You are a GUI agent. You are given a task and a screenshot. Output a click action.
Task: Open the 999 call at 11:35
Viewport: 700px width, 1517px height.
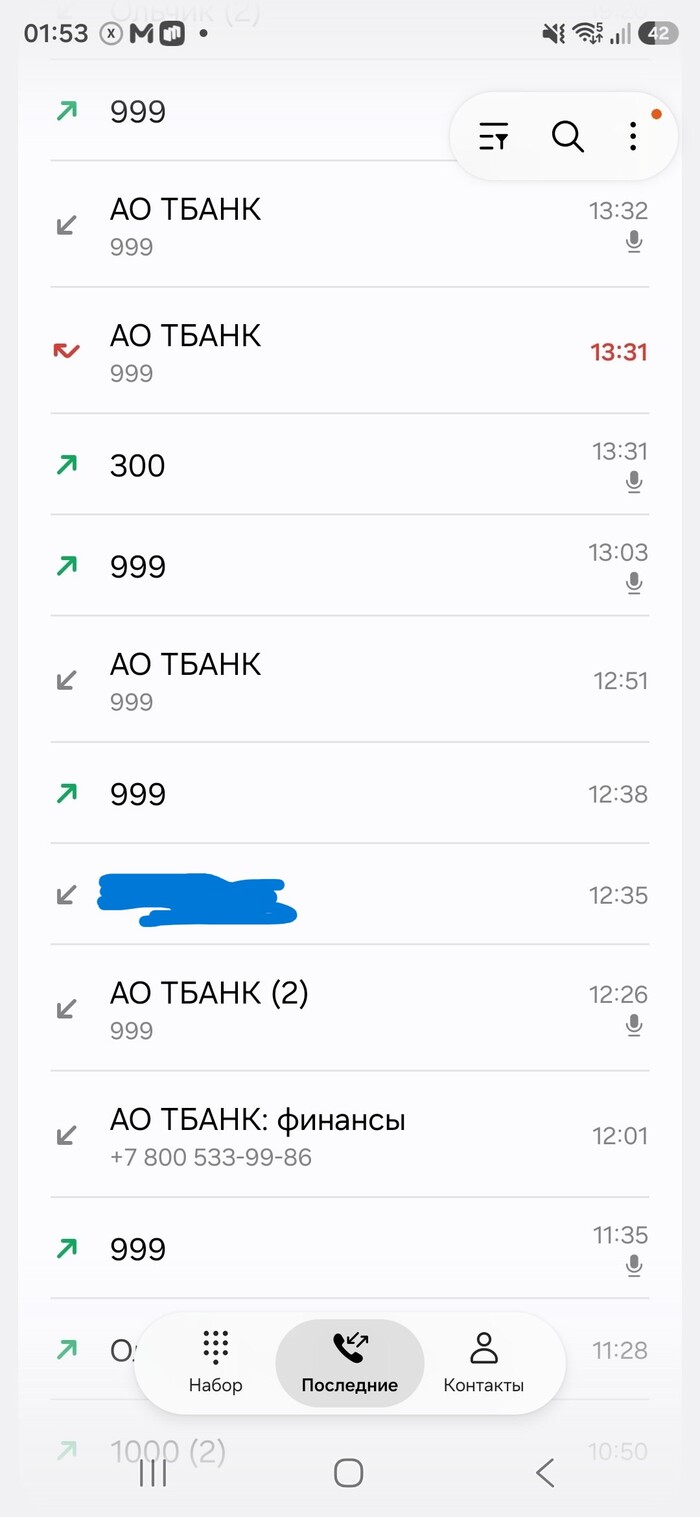(349, 1249)
